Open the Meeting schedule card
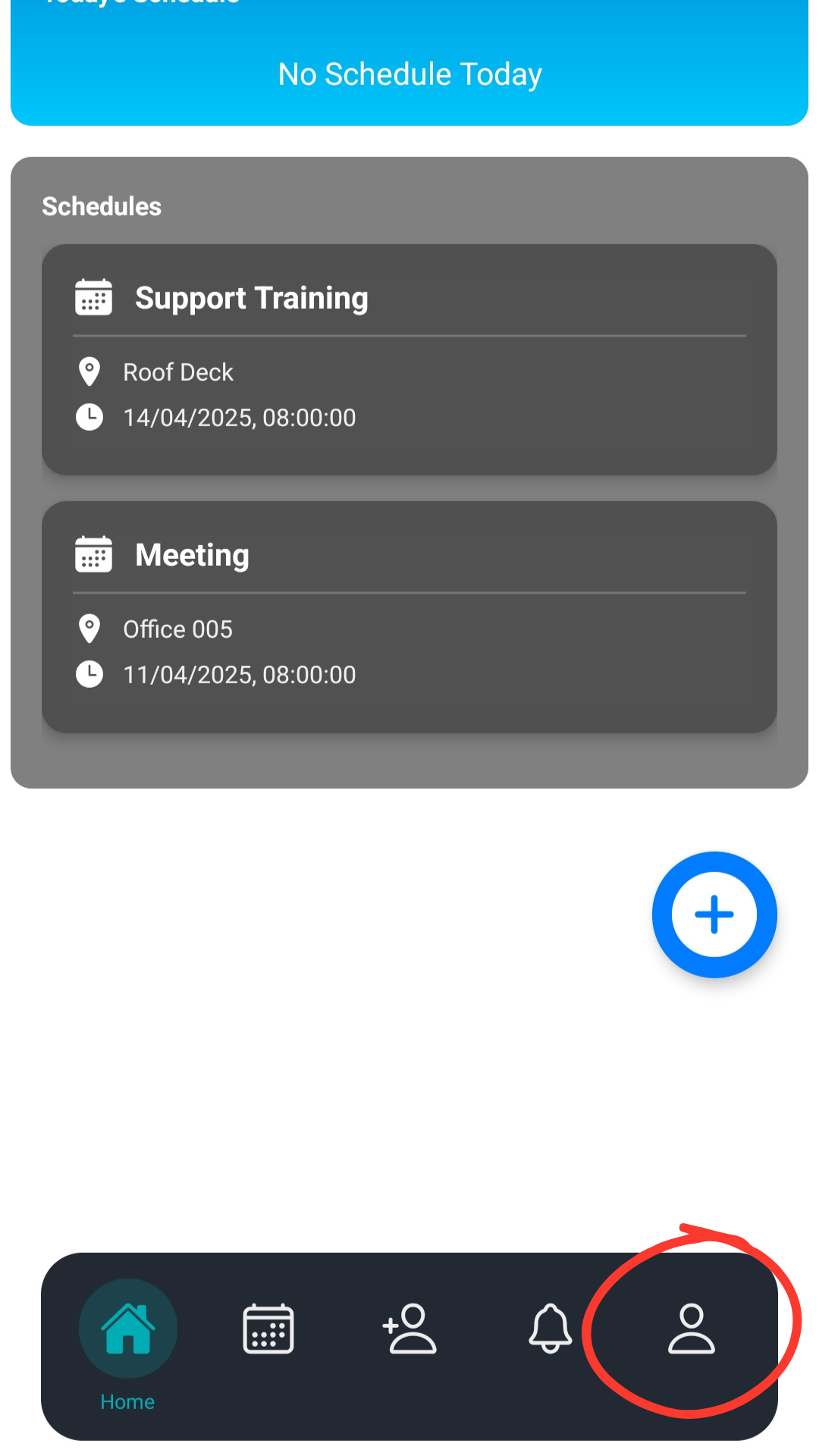 point(409,617)
